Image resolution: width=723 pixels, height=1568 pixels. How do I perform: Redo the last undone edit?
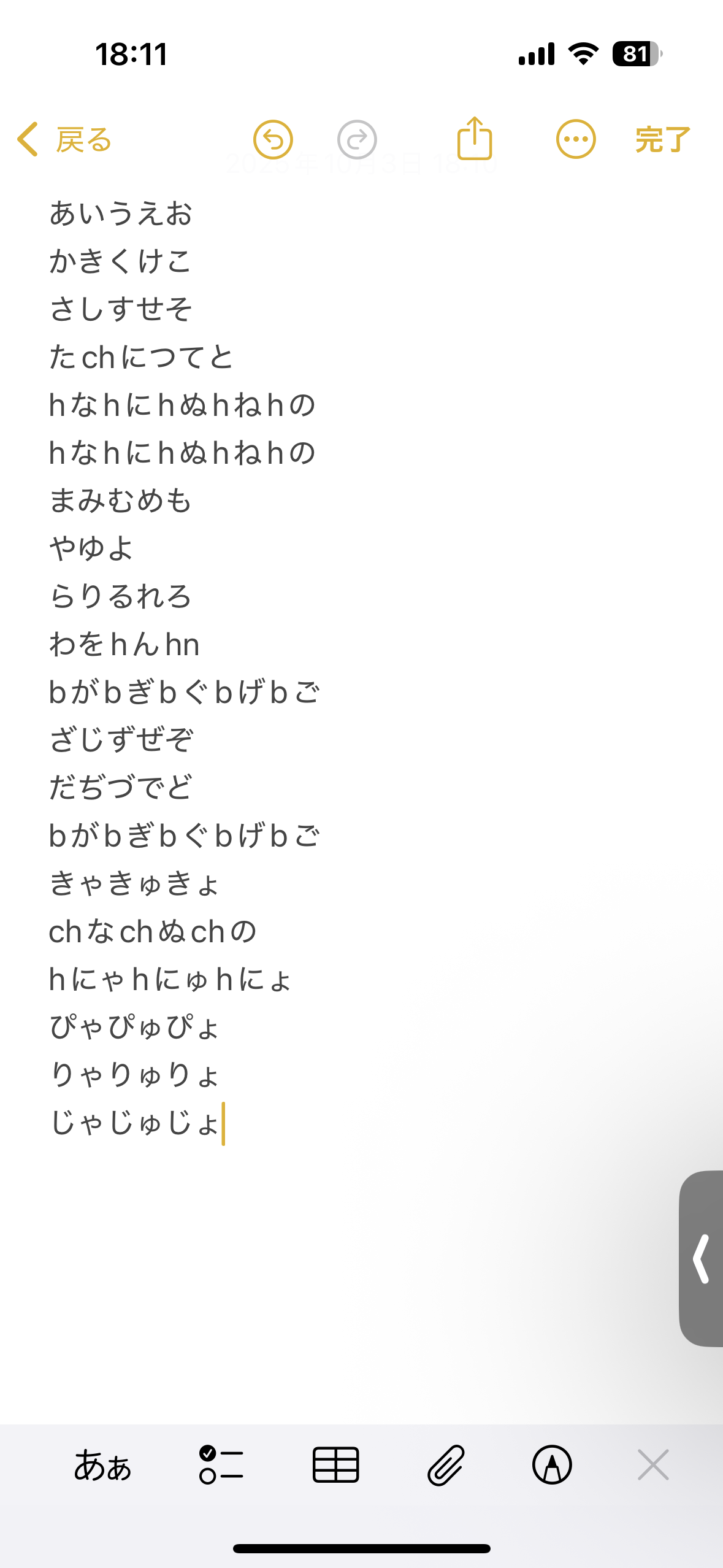[357, 140]
